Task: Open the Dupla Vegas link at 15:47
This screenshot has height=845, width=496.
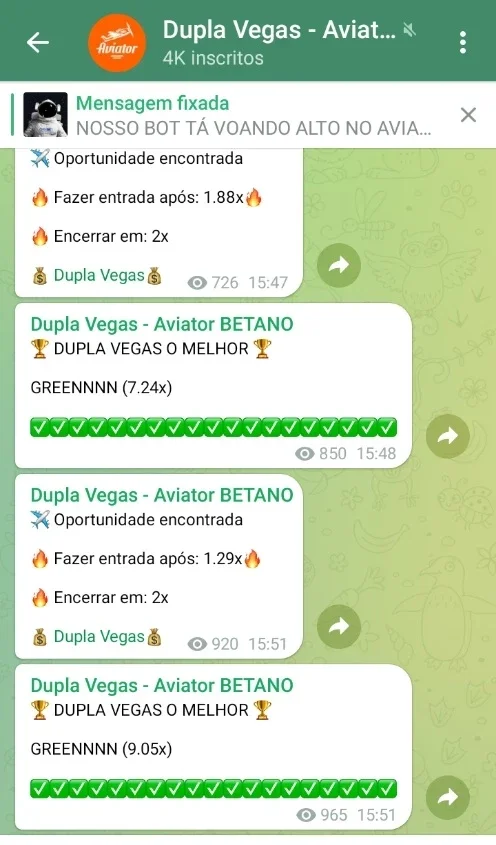Action: pyautogui.click(x=99, y=276)
